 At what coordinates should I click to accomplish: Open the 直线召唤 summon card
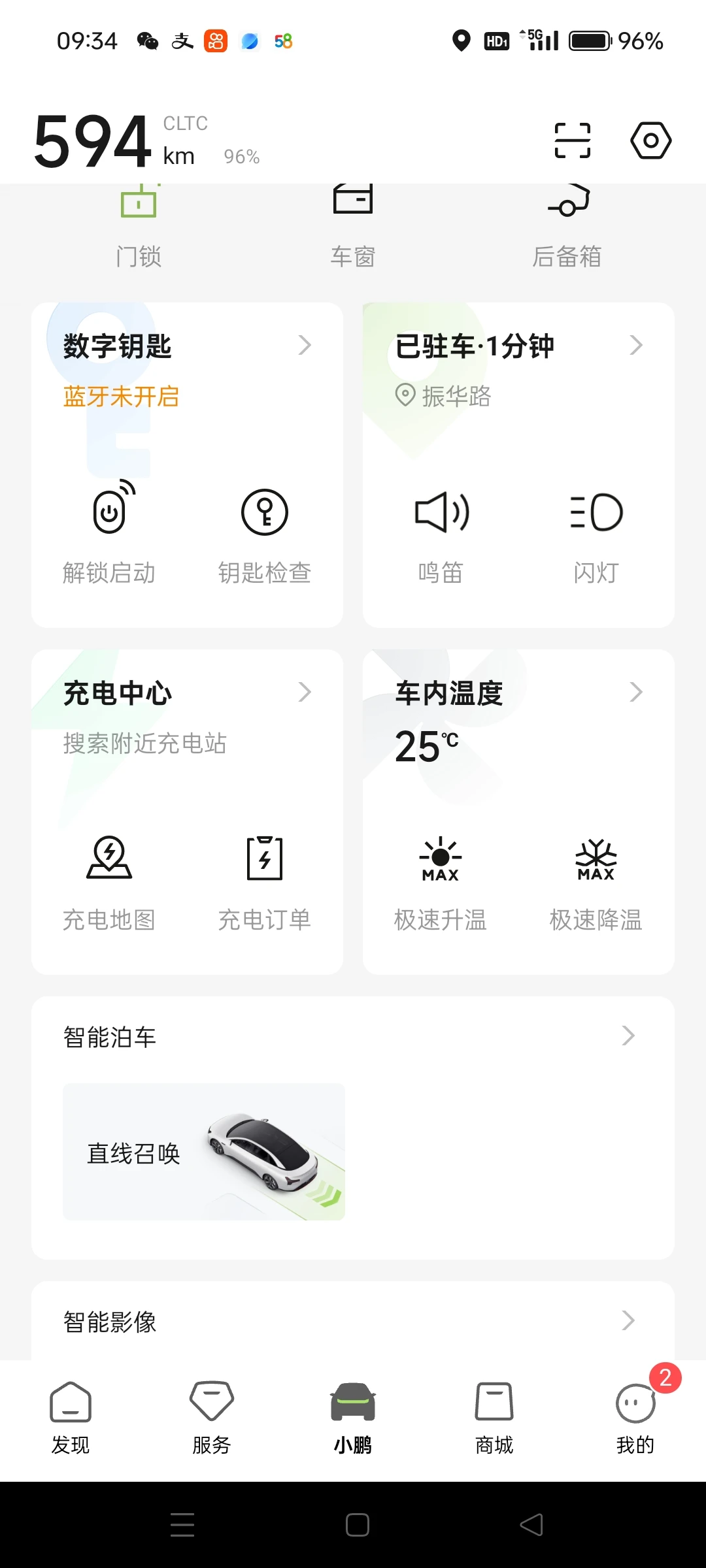click(x=204, y=1152)
